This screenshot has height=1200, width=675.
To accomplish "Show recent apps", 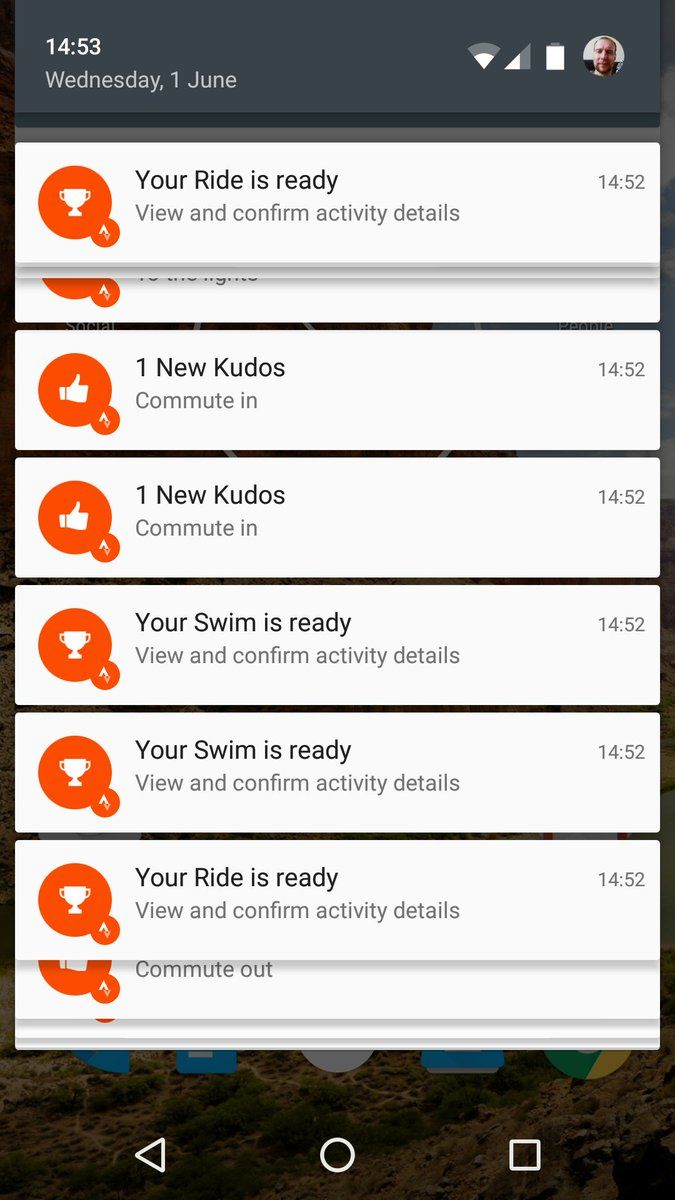I will (x=524, y=1155).
